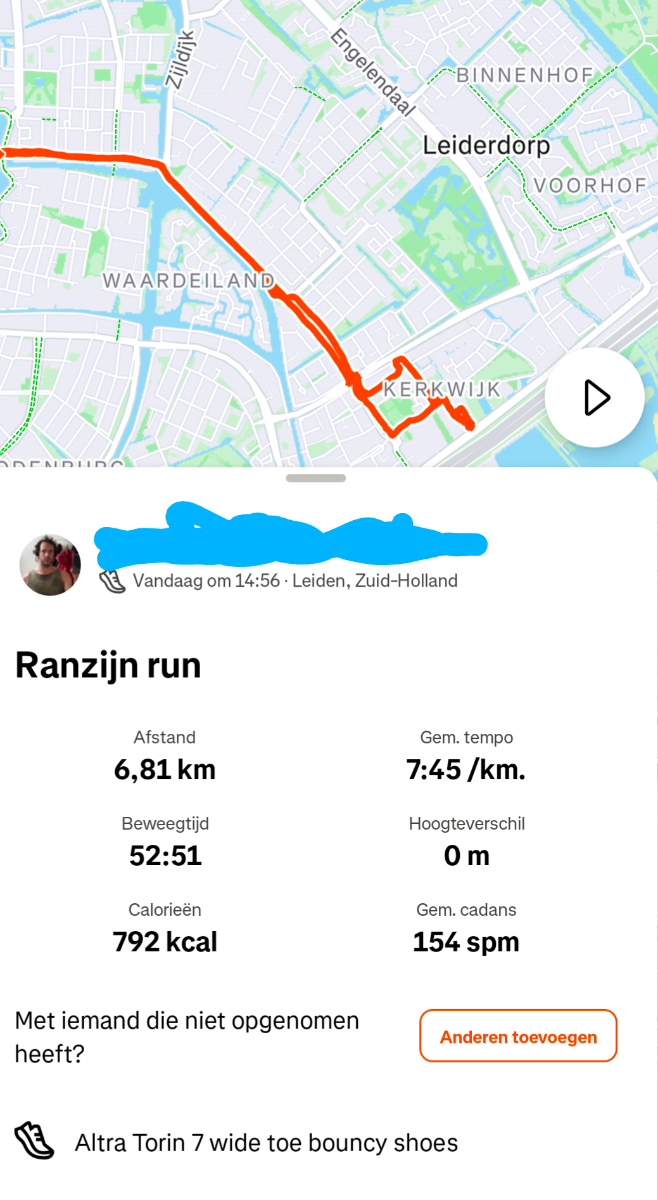Tap the Anderen toevoegen button
Image resolution: width=658 pixels, height=1200 pixels.
518,1036
